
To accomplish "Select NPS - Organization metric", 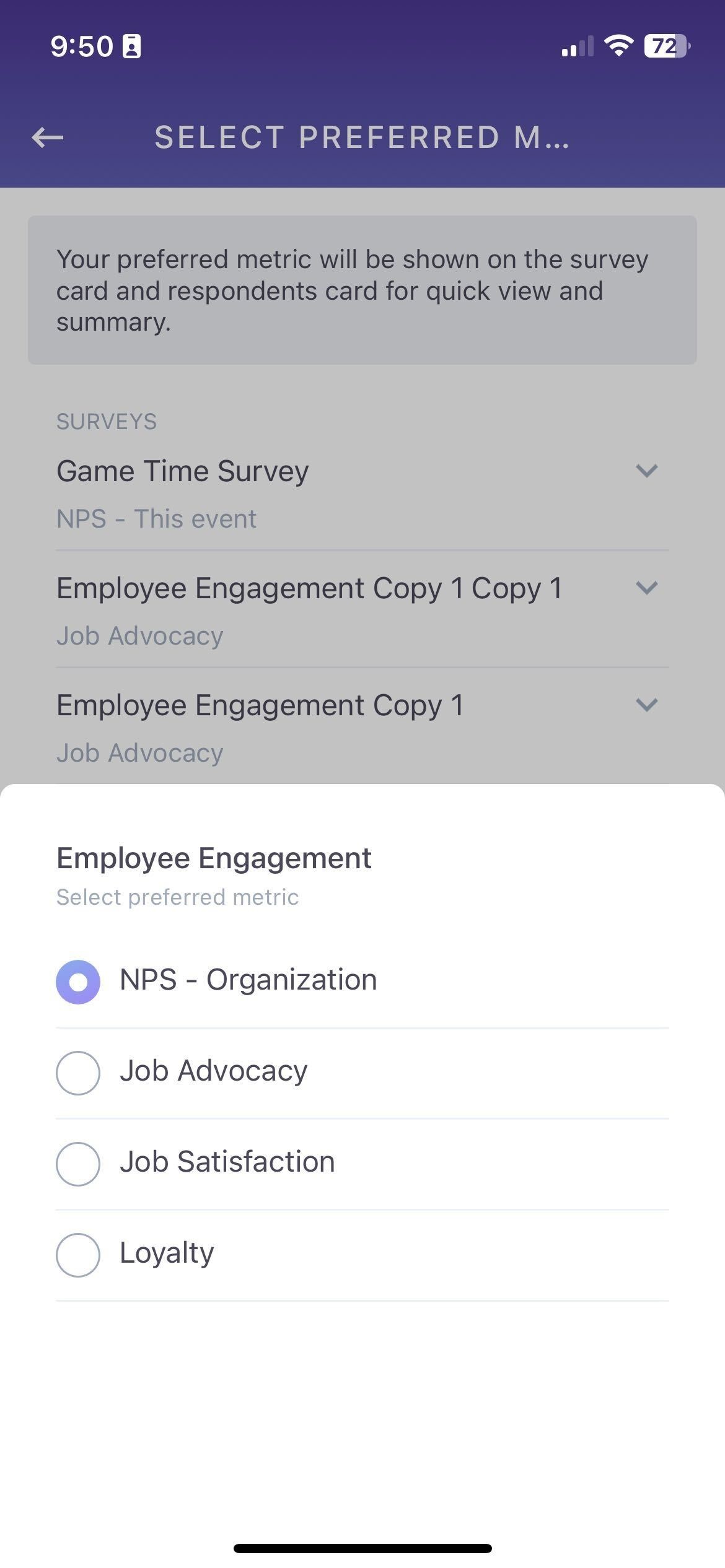I will [78, 982].
